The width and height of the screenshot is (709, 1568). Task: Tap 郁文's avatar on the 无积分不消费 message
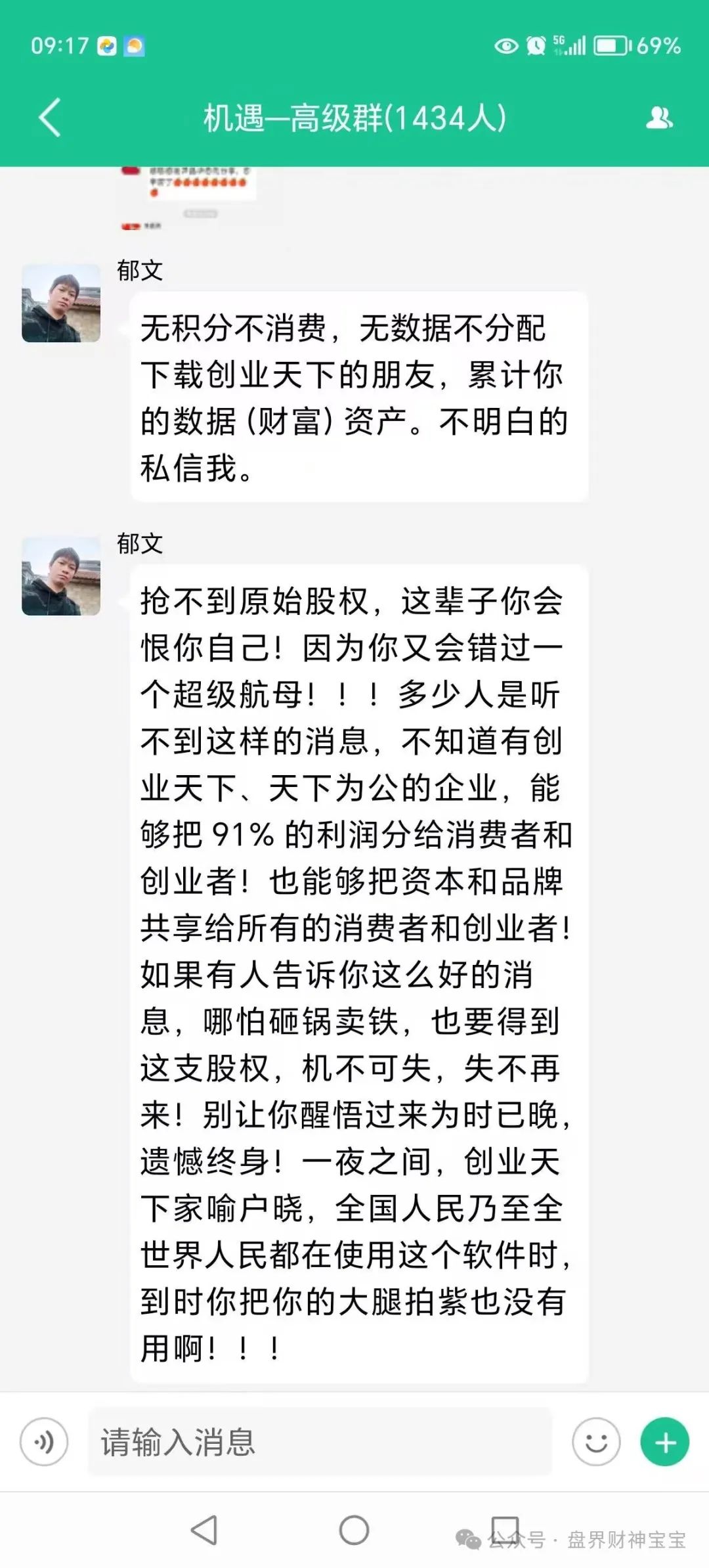pos(61,303)
